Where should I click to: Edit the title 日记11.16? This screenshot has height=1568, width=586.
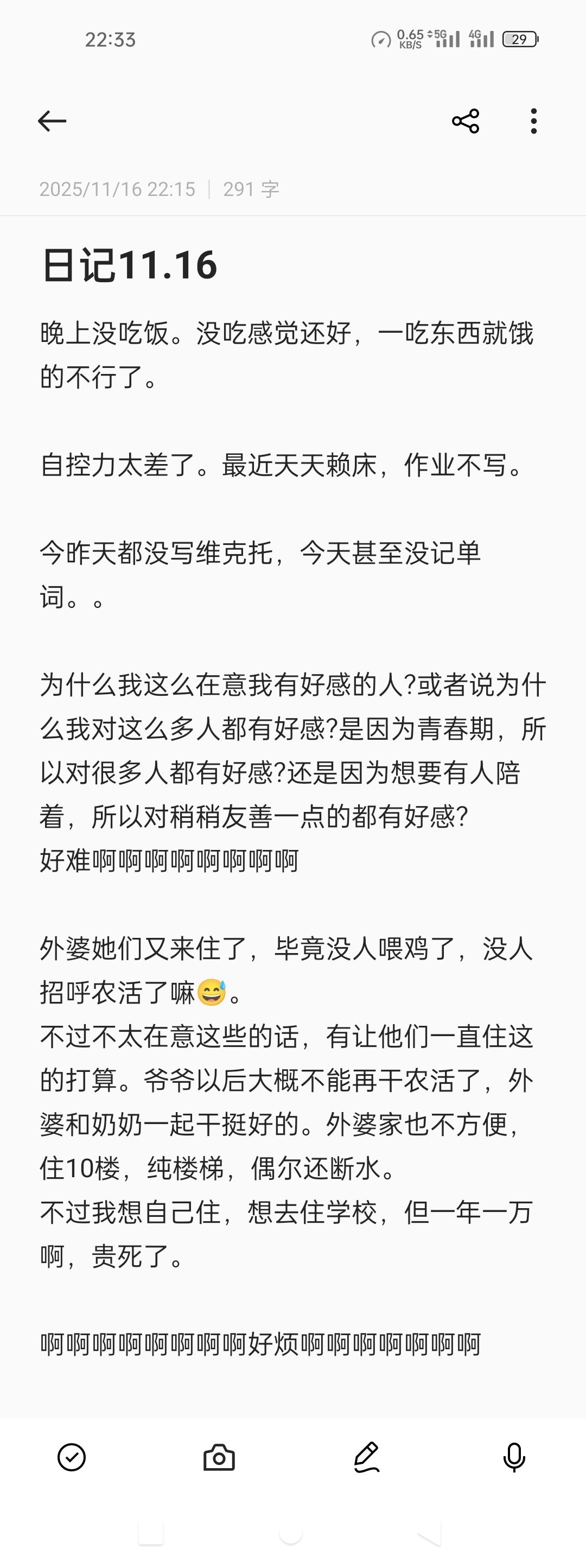[x=129, y=265]
